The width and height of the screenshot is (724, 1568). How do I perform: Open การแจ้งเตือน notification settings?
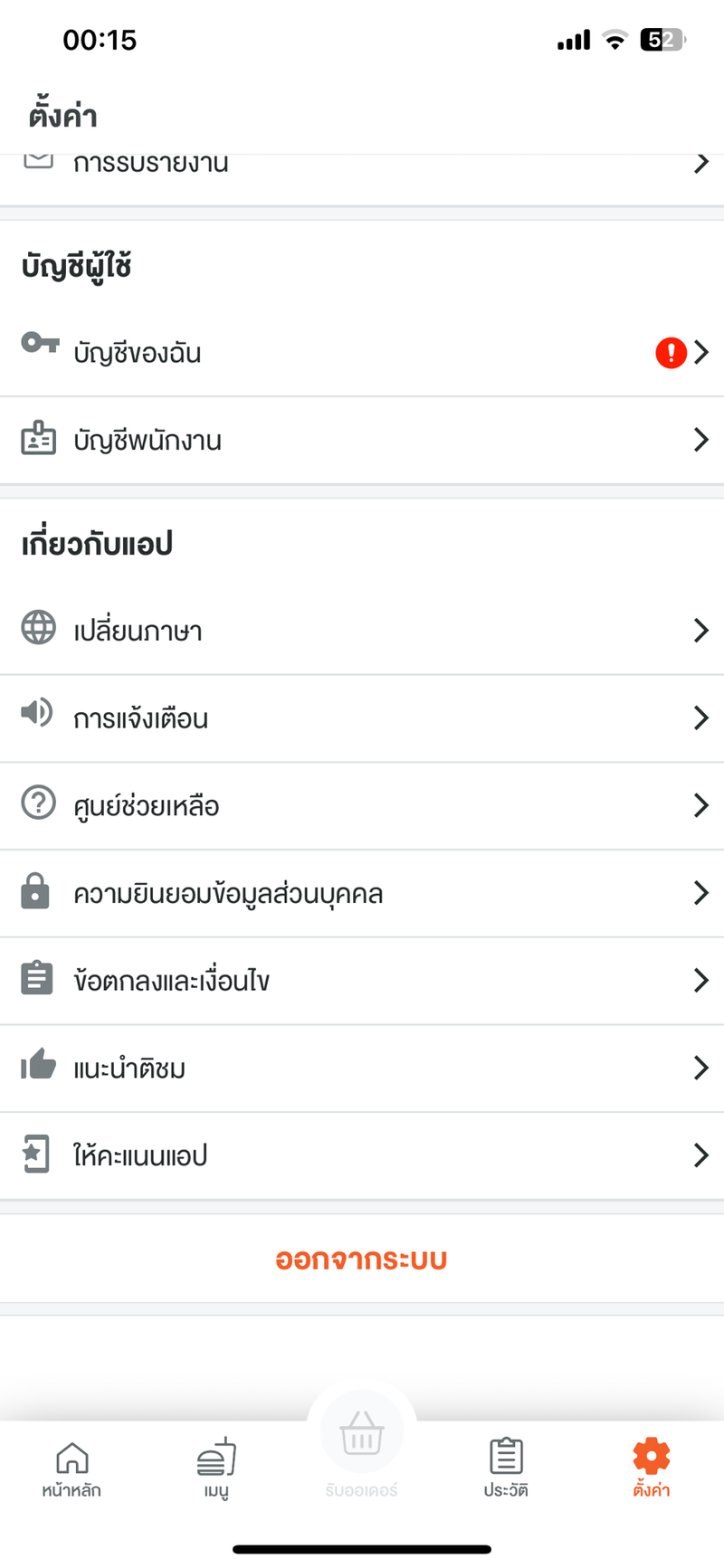[x=362, y=717]
